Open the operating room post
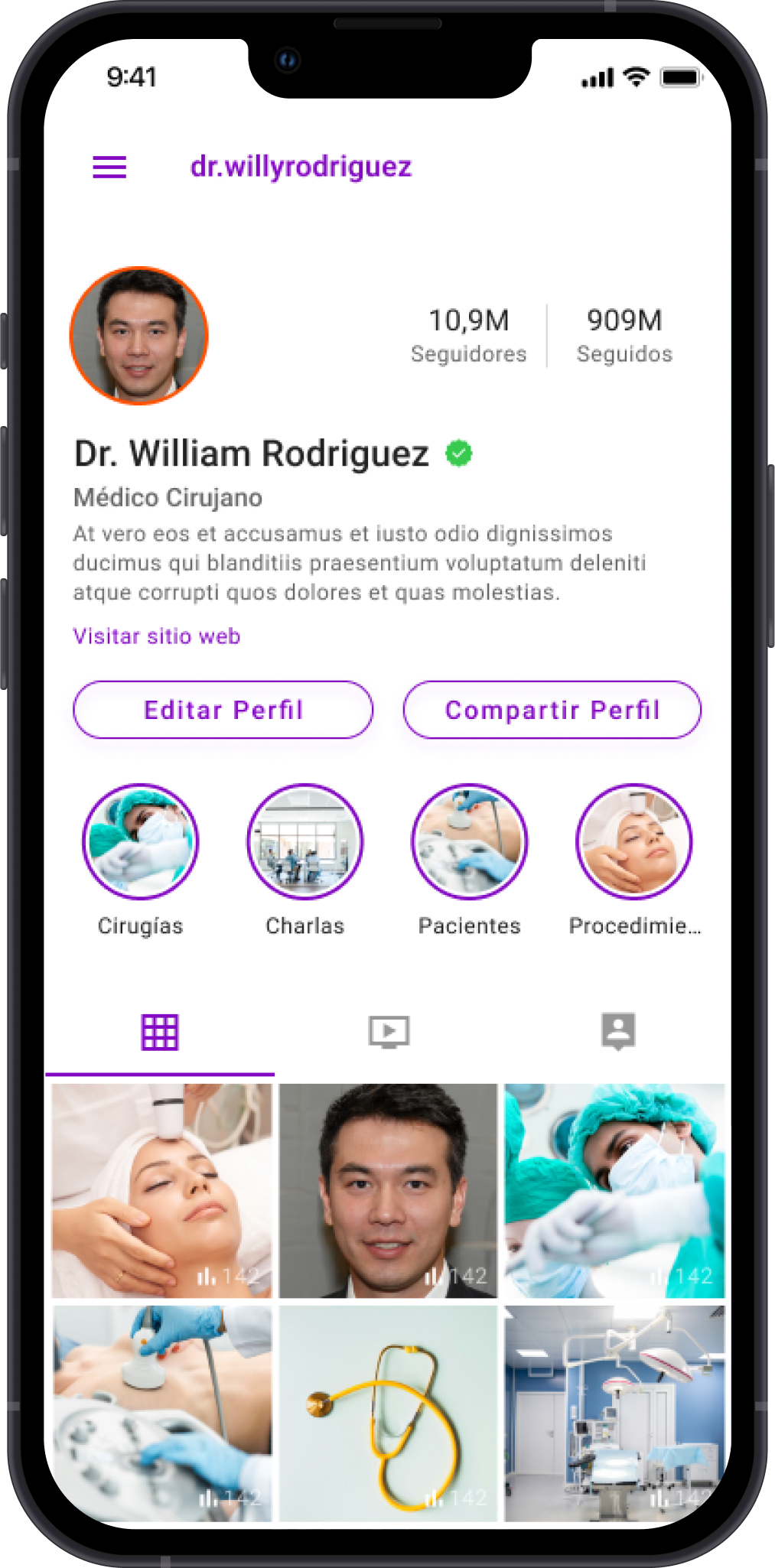Image resolution: width=775 pixels, height=1568 pixels. point(614,1412)
